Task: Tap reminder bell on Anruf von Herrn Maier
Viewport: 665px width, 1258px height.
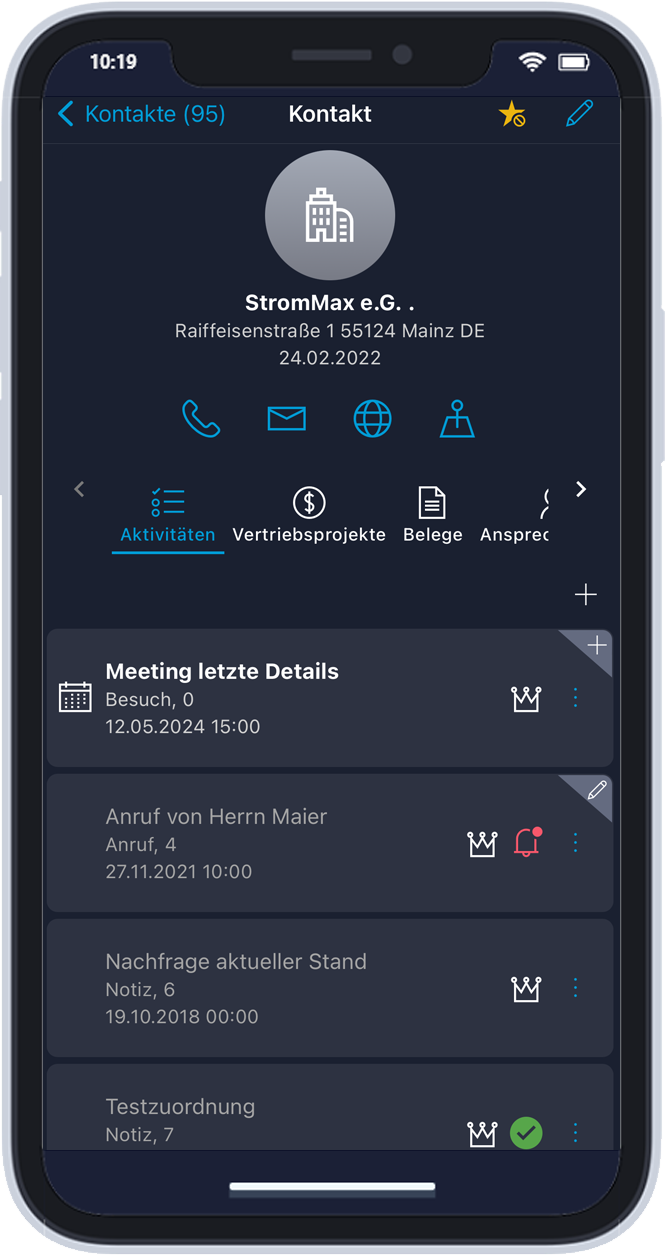Action: click(527, 843)
